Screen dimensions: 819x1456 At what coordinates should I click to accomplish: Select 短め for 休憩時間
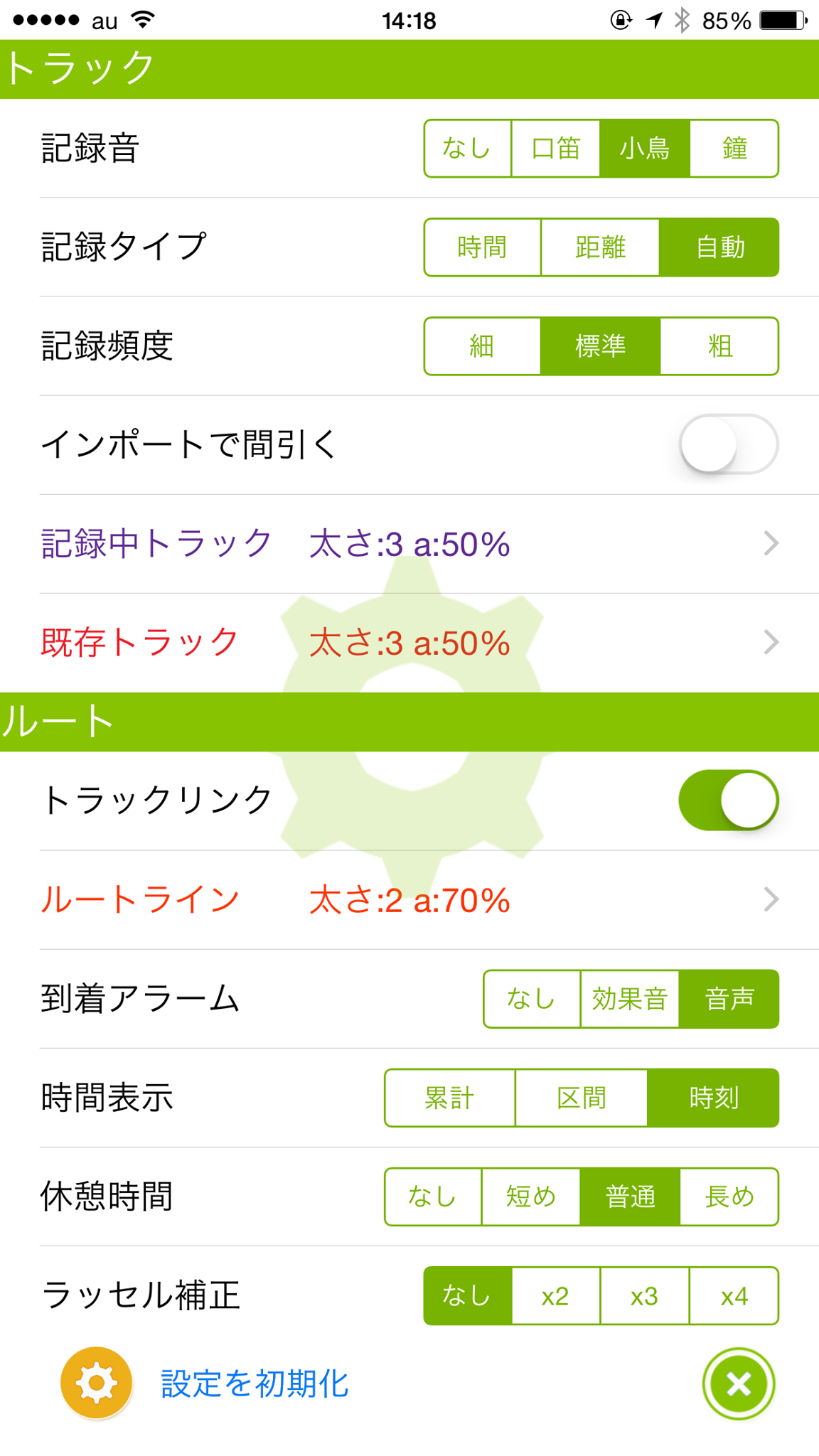tap(531, 1197)
